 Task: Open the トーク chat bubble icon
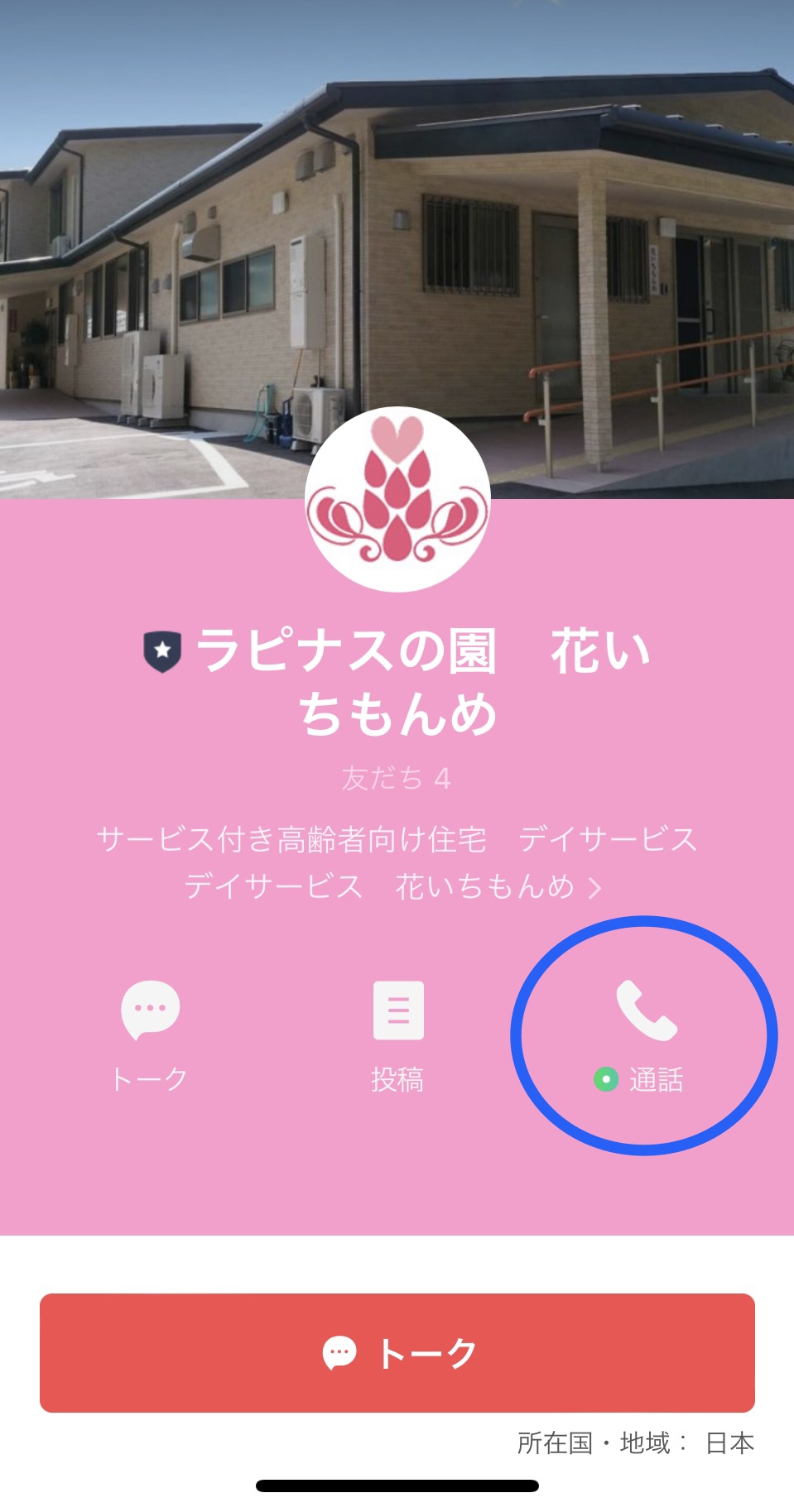(x=150, y=1010)
